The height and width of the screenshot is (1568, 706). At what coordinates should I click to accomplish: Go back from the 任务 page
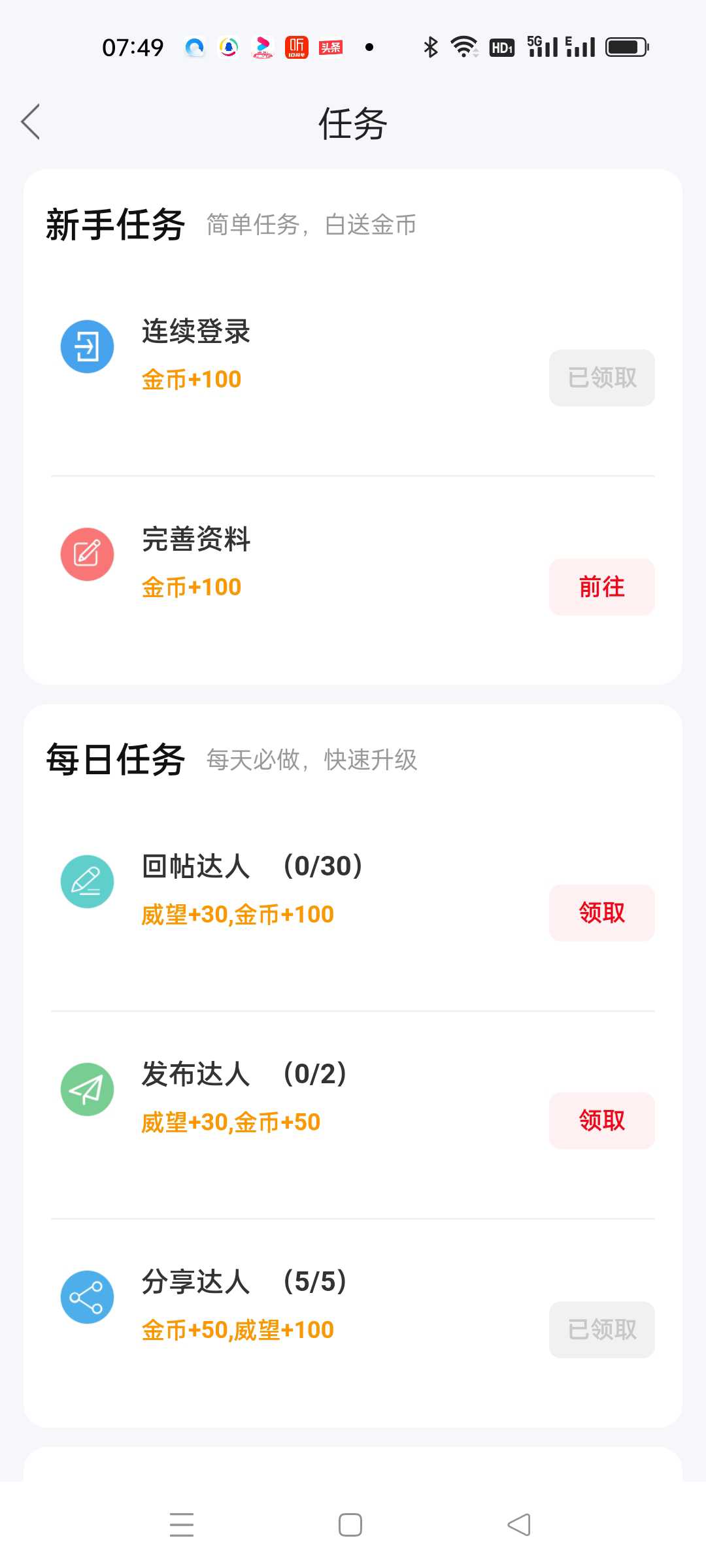coord(31,122)
